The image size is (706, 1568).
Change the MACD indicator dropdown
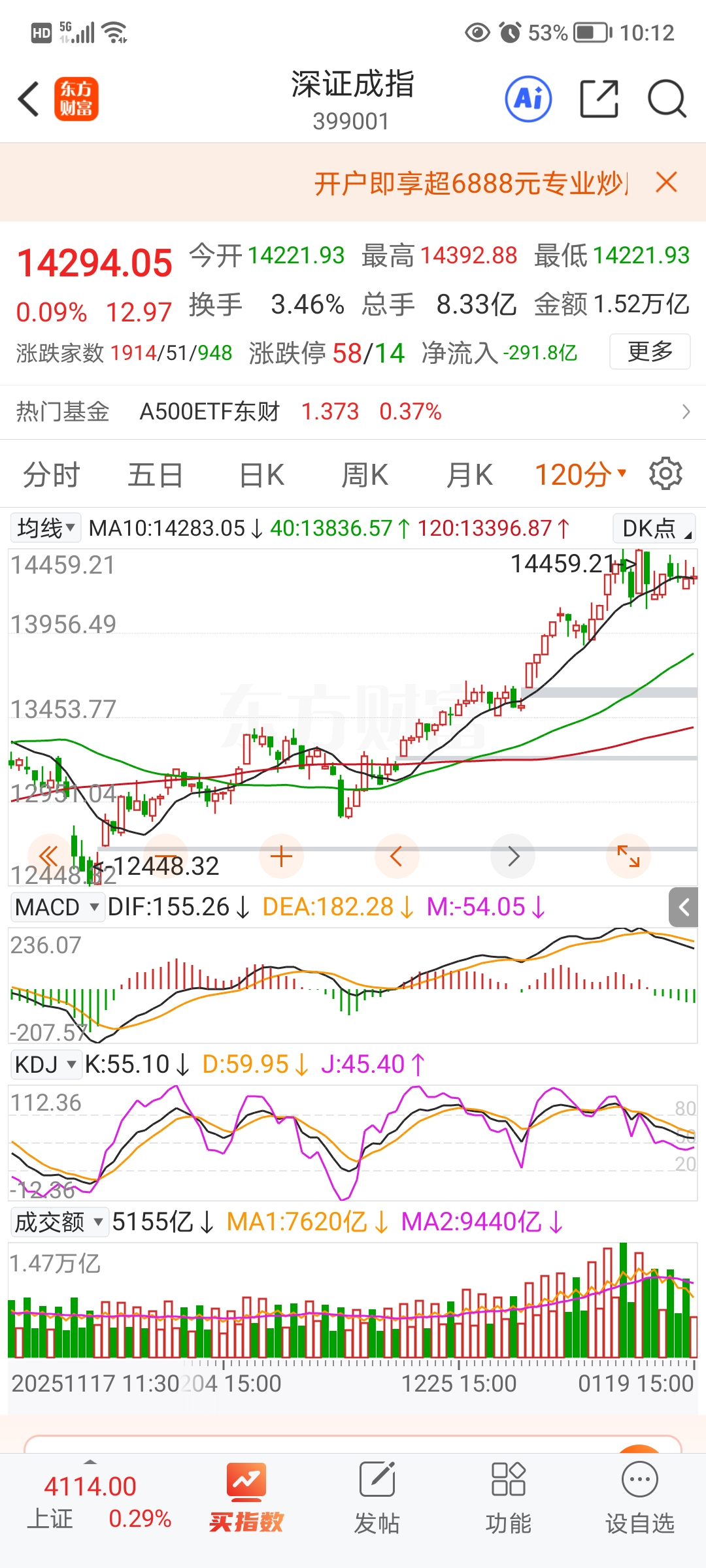coord(58,907)
